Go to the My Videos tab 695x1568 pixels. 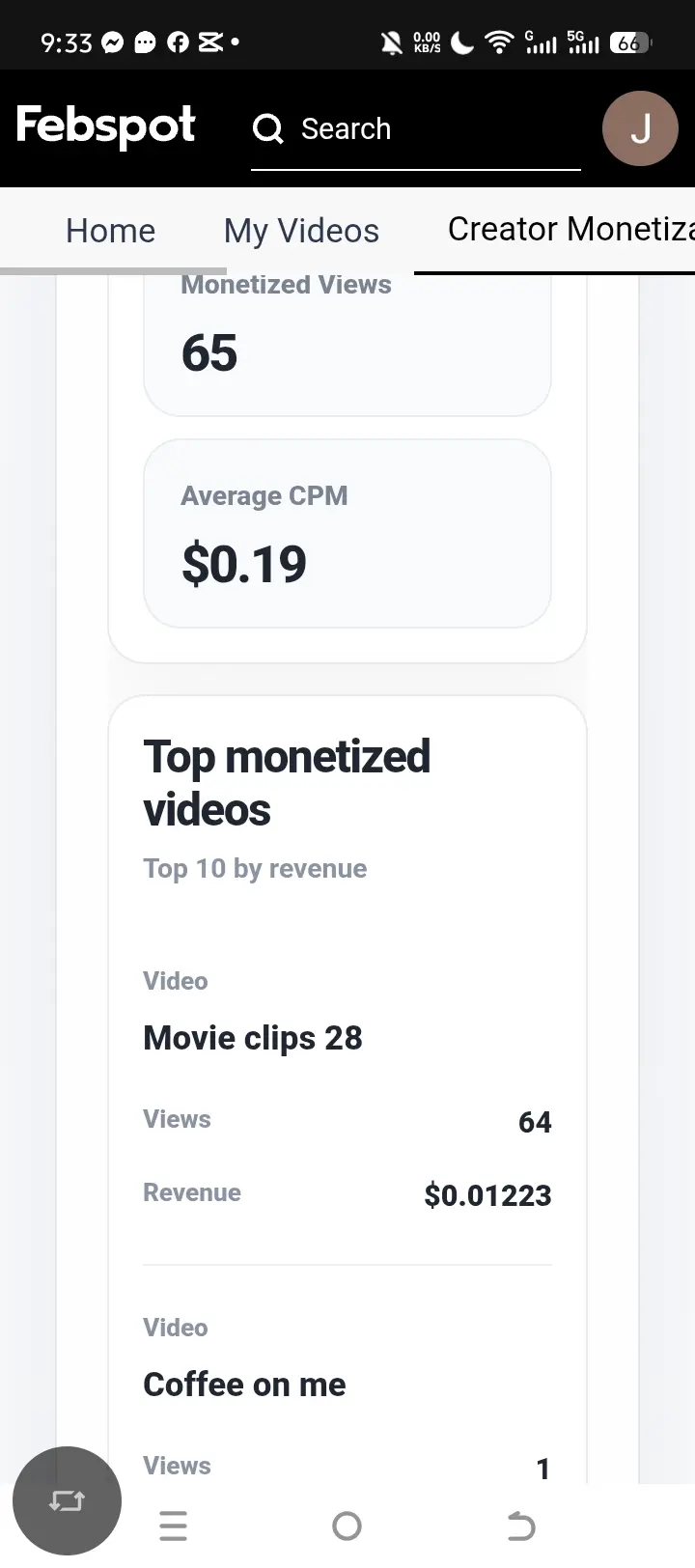coord(301,231)
